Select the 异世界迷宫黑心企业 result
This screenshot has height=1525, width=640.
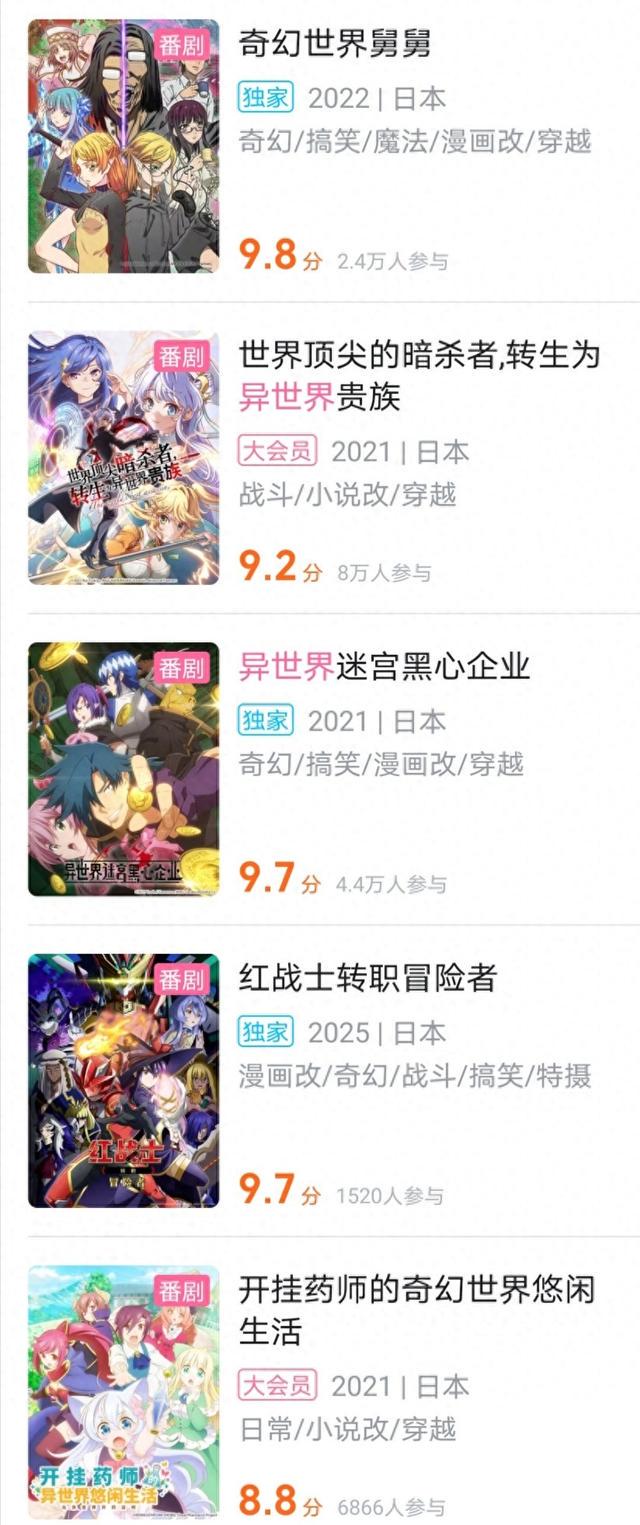pos(384,667)
